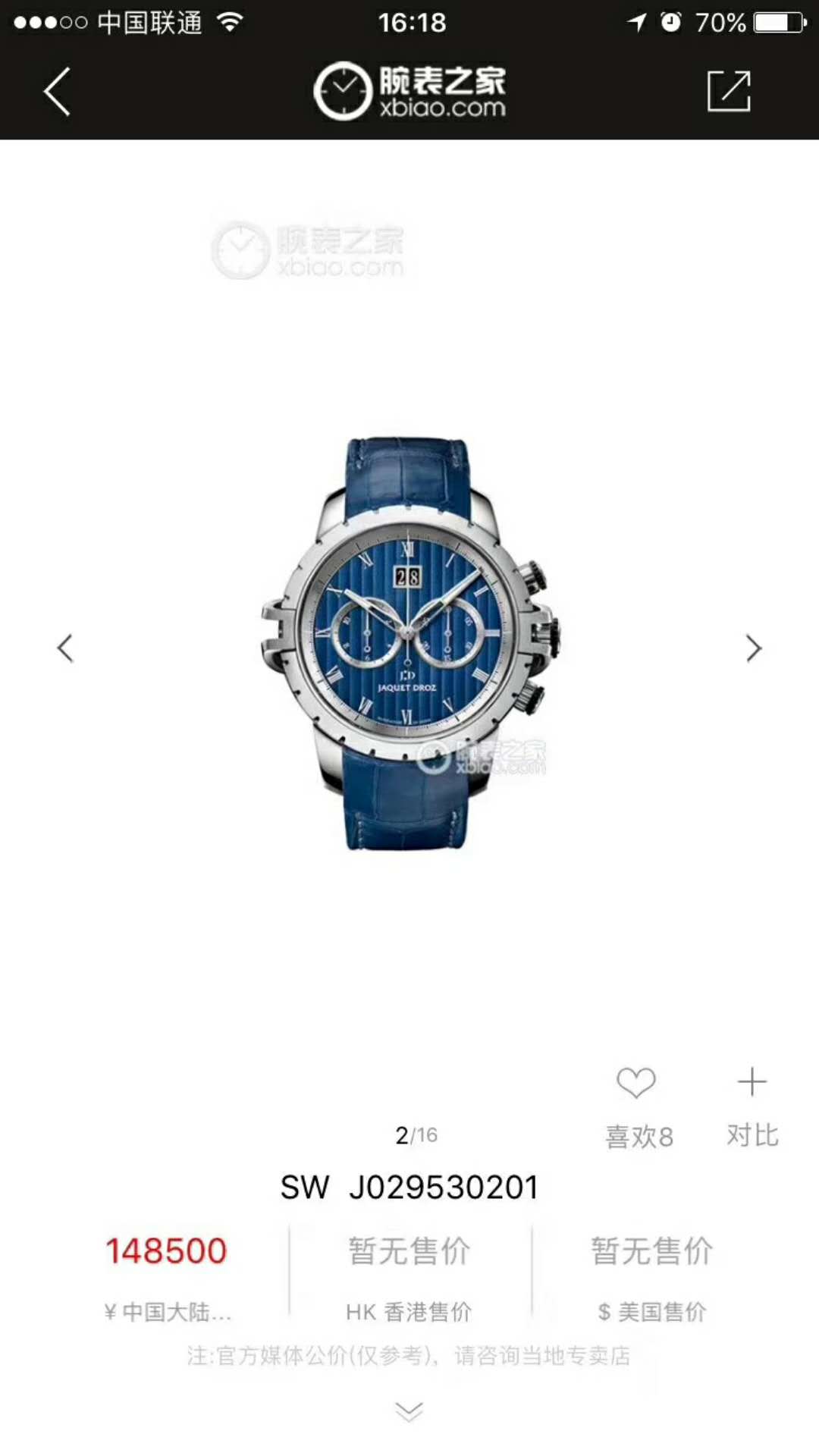
Task: Open the Jaquet Droz watch image
Action: click(409, 645)
